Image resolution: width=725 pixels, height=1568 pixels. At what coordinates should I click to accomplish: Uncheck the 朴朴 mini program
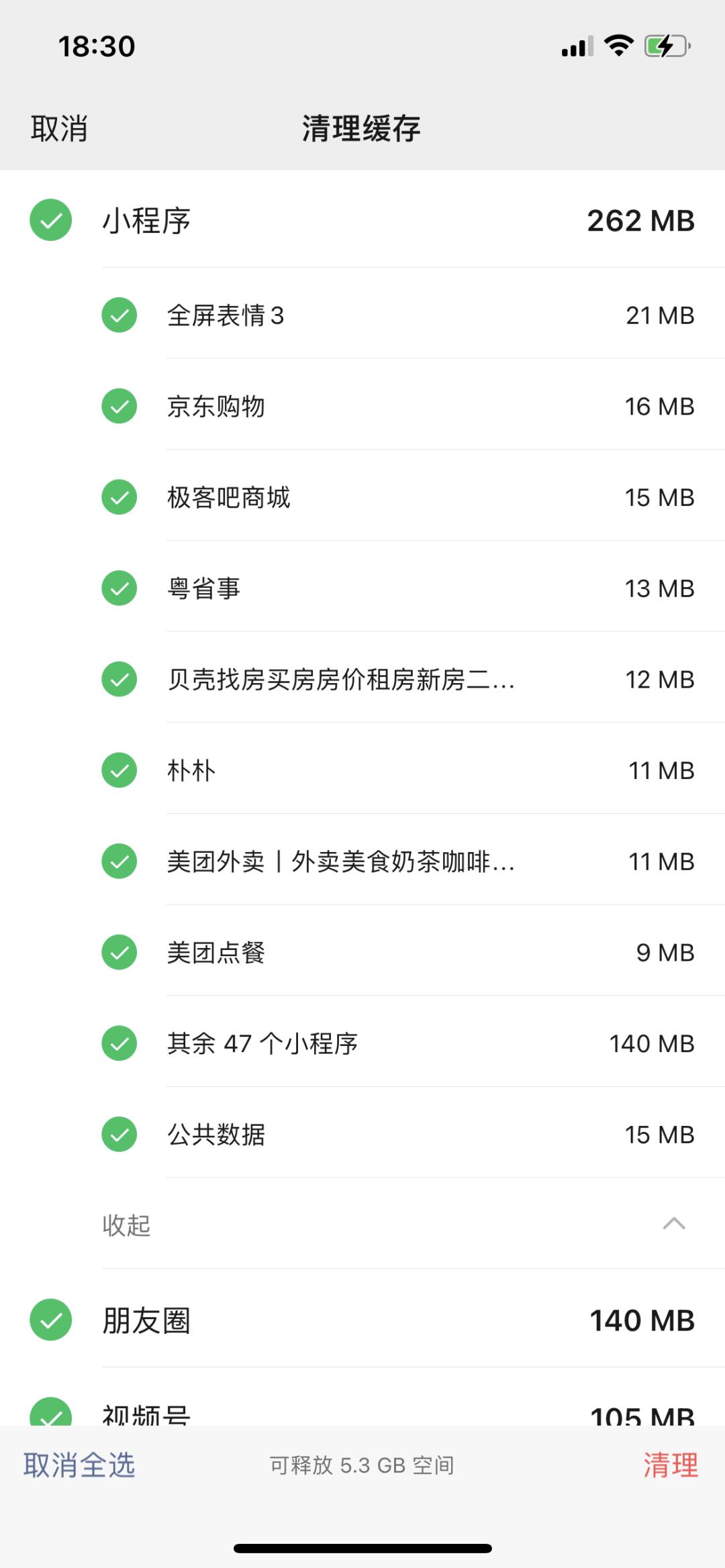point(119,771)
